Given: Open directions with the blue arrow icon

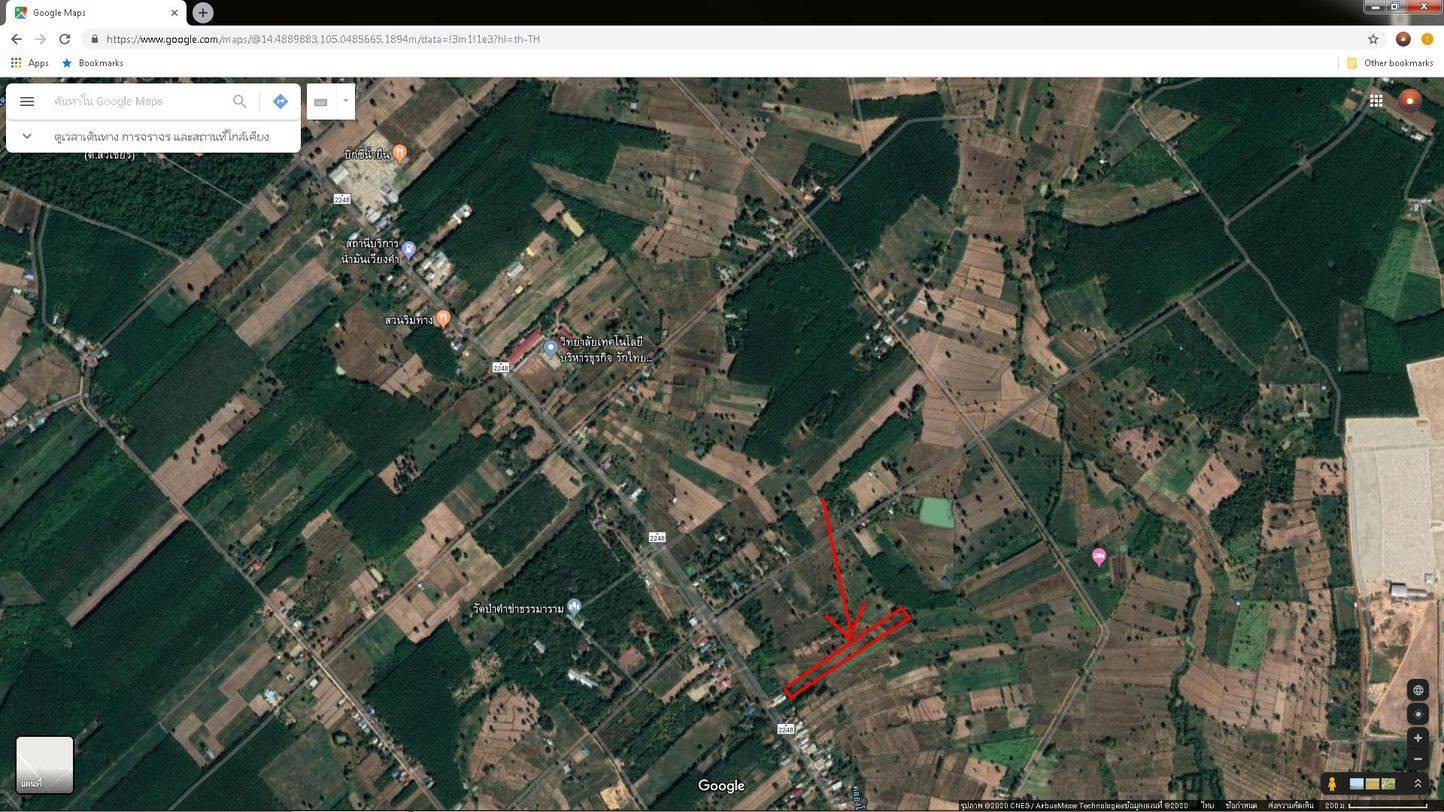Looking at the screenshot, I should [280, 101].
